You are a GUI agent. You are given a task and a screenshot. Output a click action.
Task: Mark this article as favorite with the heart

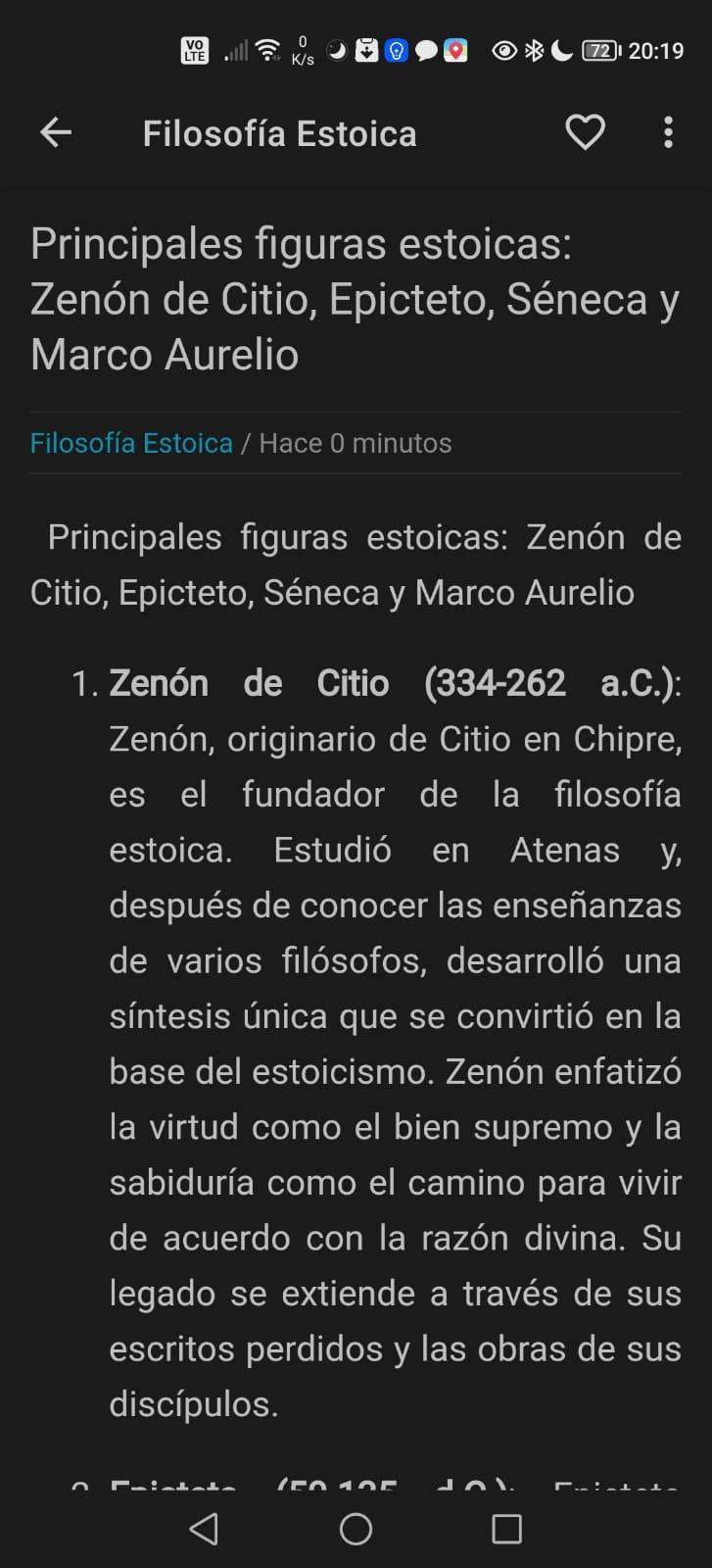tap(586, 132)
